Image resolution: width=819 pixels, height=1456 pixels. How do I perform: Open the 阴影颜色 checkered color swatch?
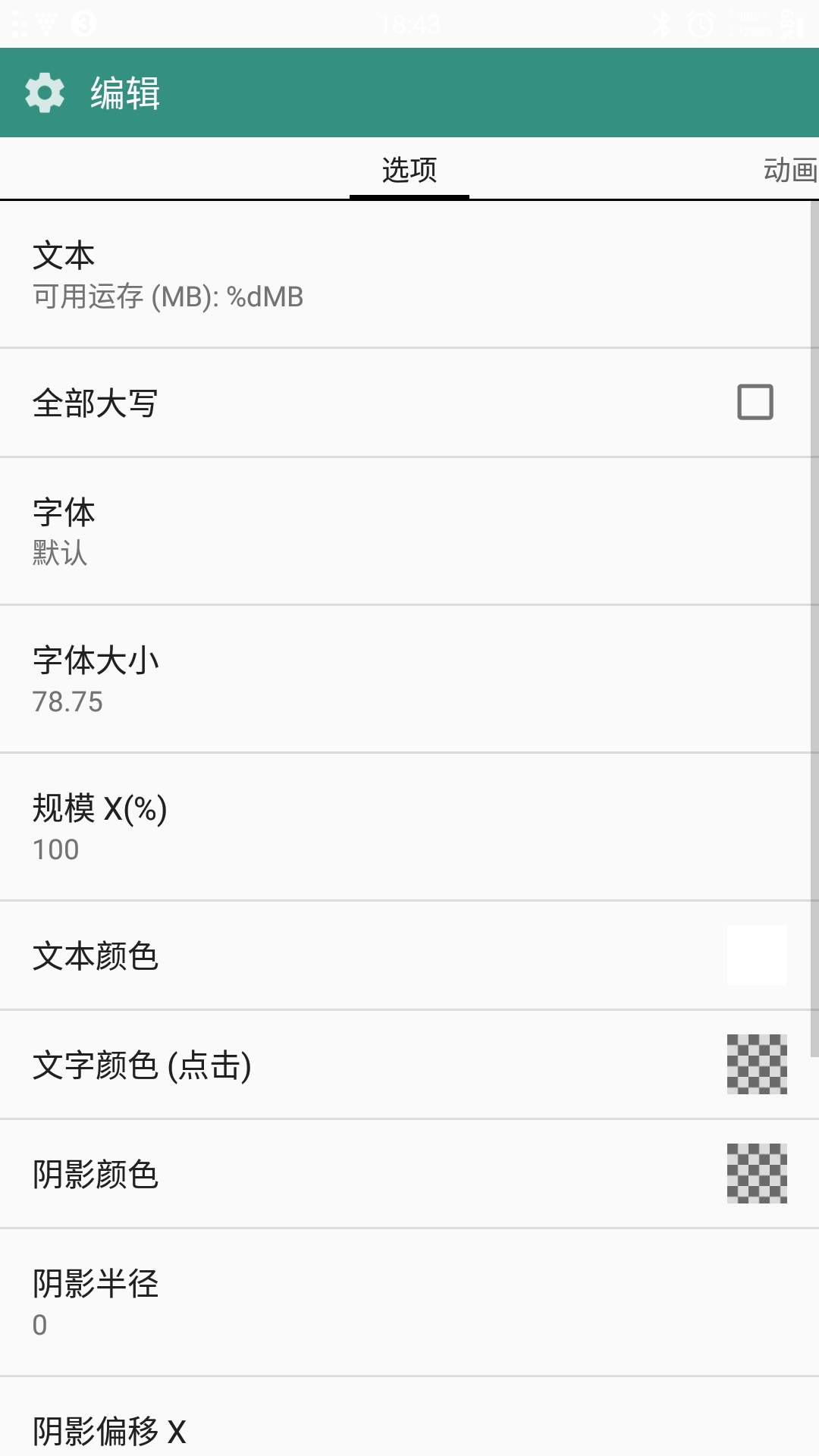tap(754, 1174)
